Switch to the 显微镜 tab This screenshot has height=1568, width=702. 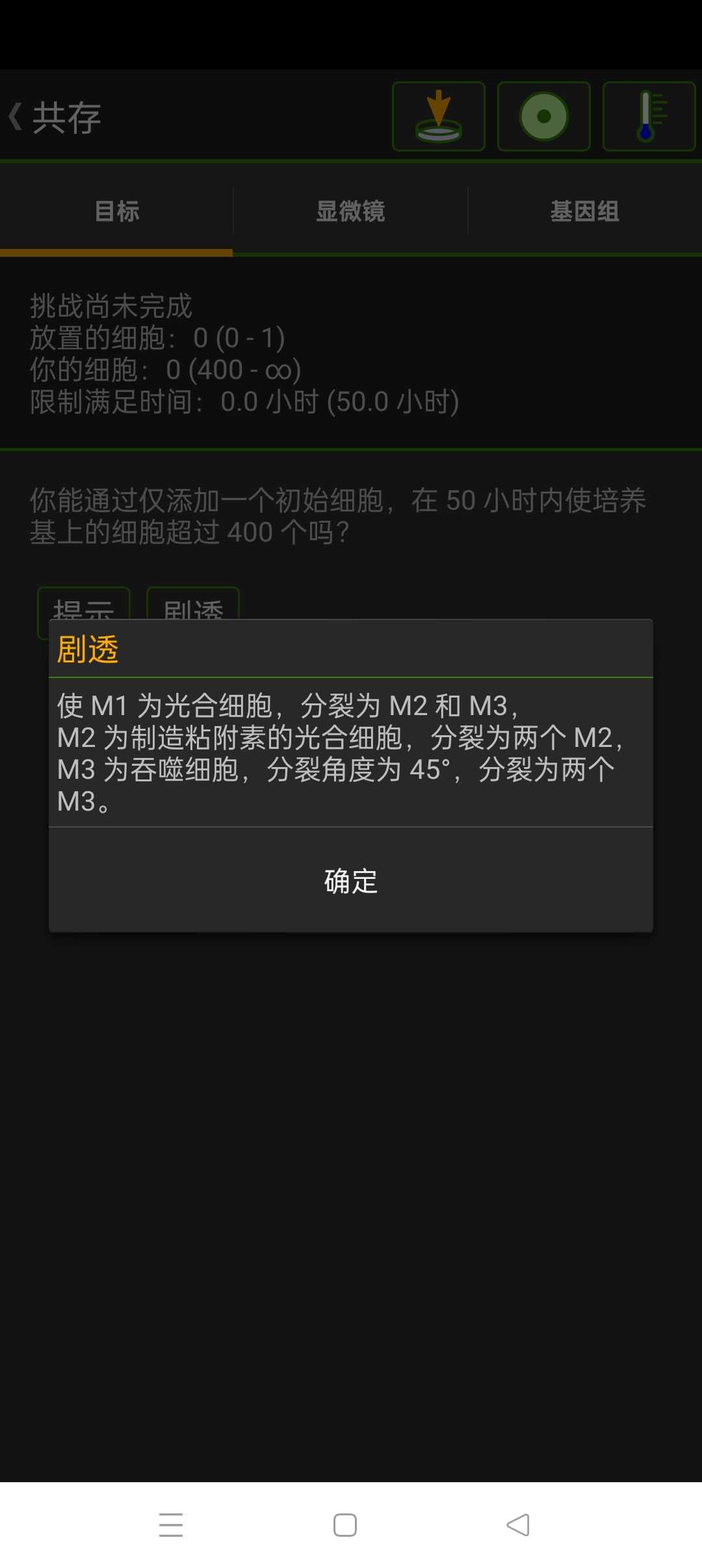[350, 211]
